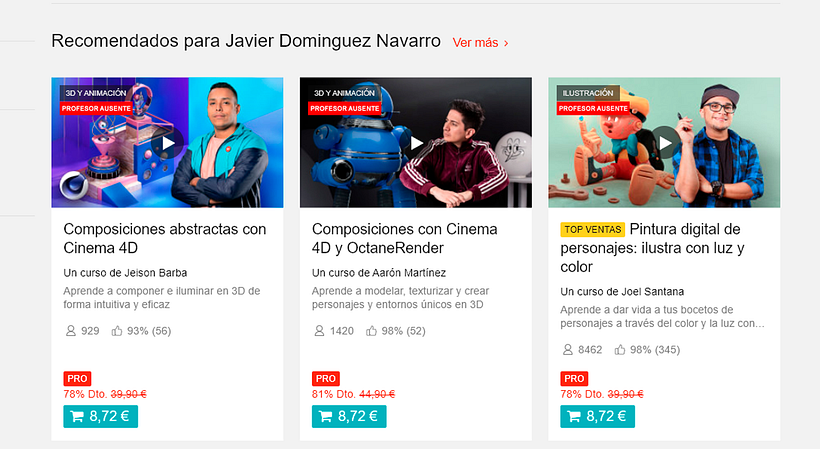Viewport: 820px width, 449px height.
Task: Play Composiciones abstractas con Cinema 4D preview
Action: pos(167,143)
